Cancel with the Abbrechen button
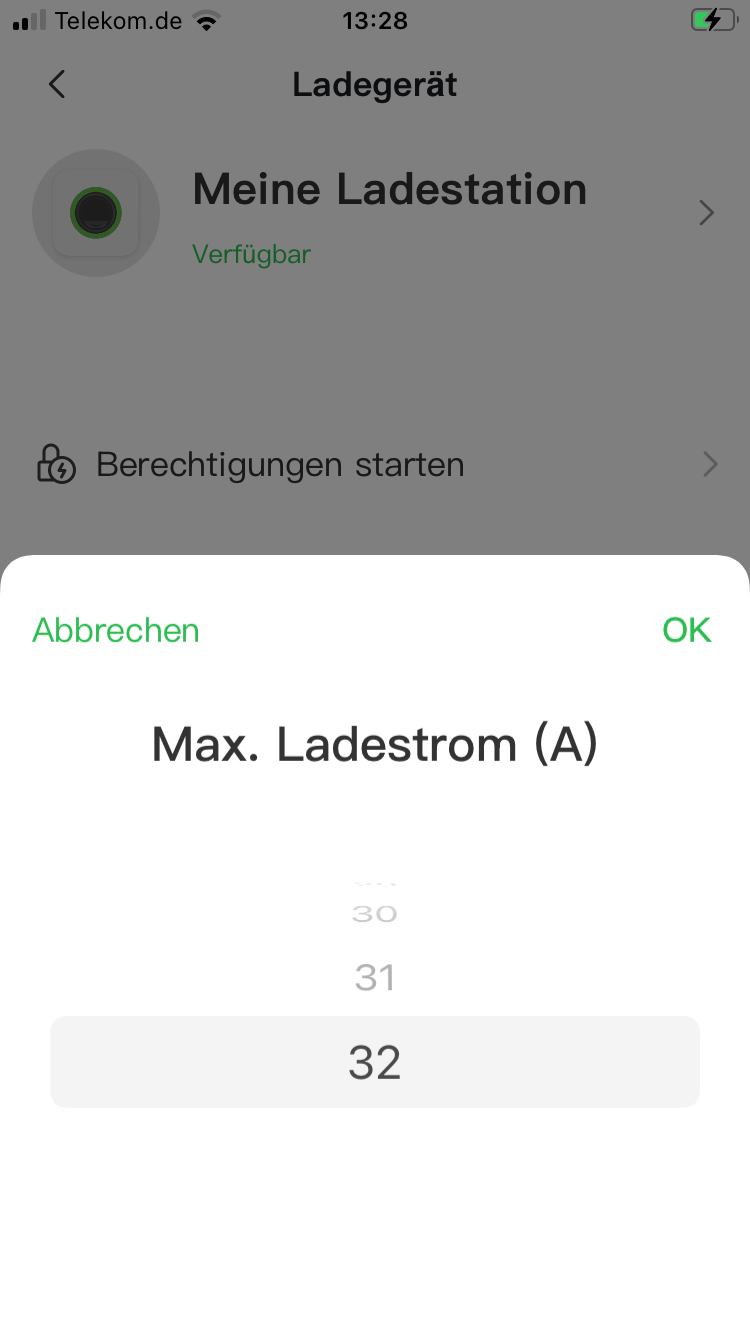 [116, 630]
